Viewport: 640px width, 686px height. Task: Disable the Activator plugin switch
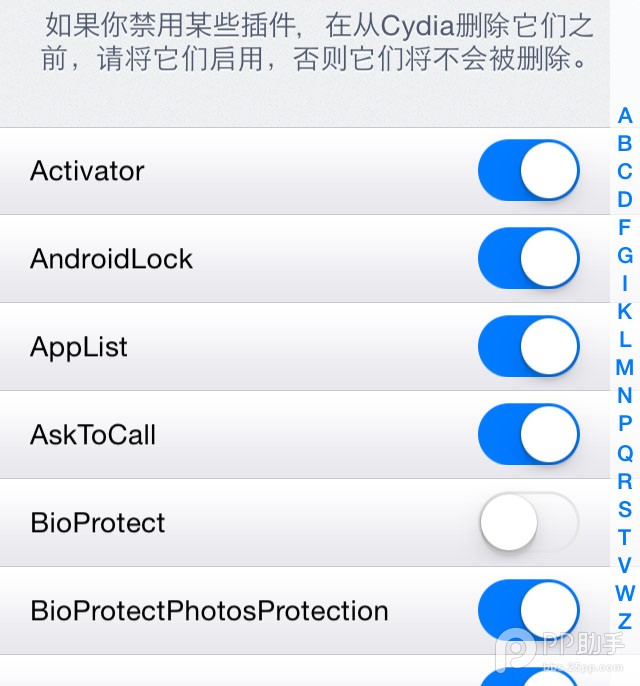[x=529, y=171]
